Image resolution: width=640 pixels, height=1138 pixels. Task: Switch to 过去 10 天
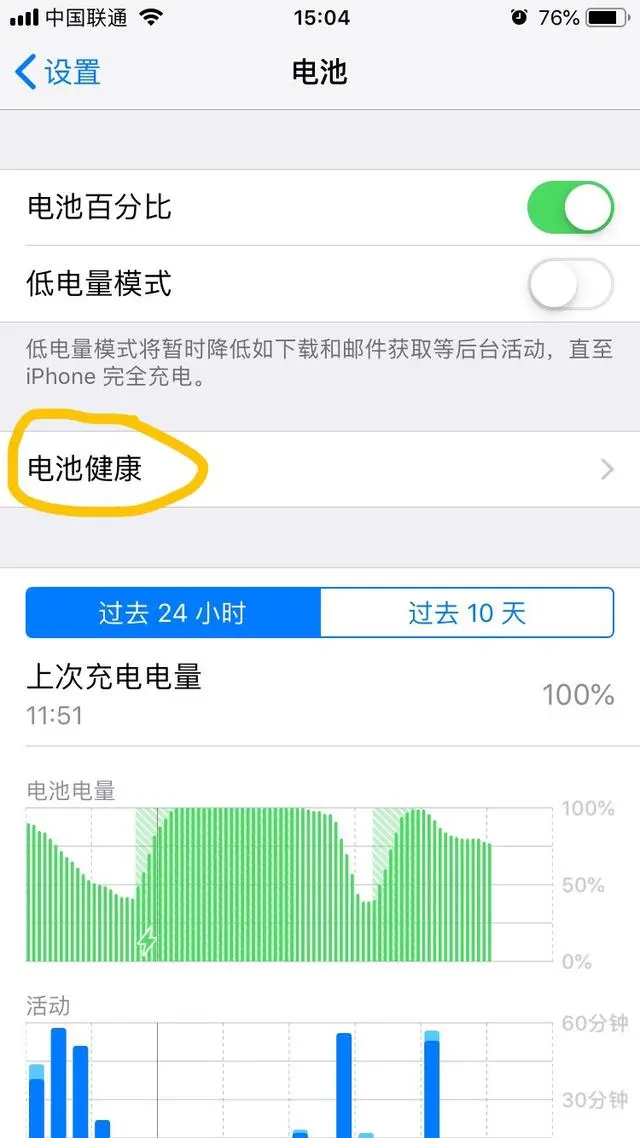466,612
